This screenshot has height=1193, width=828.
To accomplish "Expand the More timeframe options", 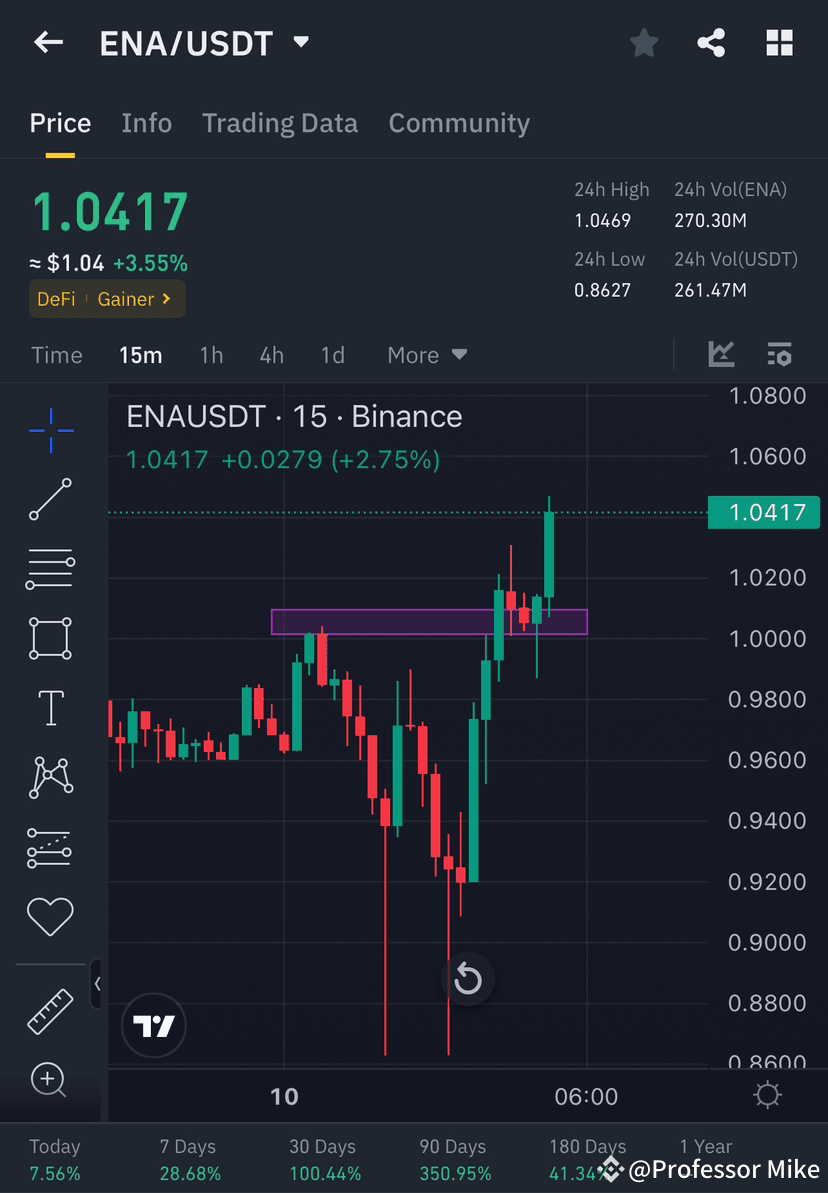I will pyautogui.click(x=426, y=354).
